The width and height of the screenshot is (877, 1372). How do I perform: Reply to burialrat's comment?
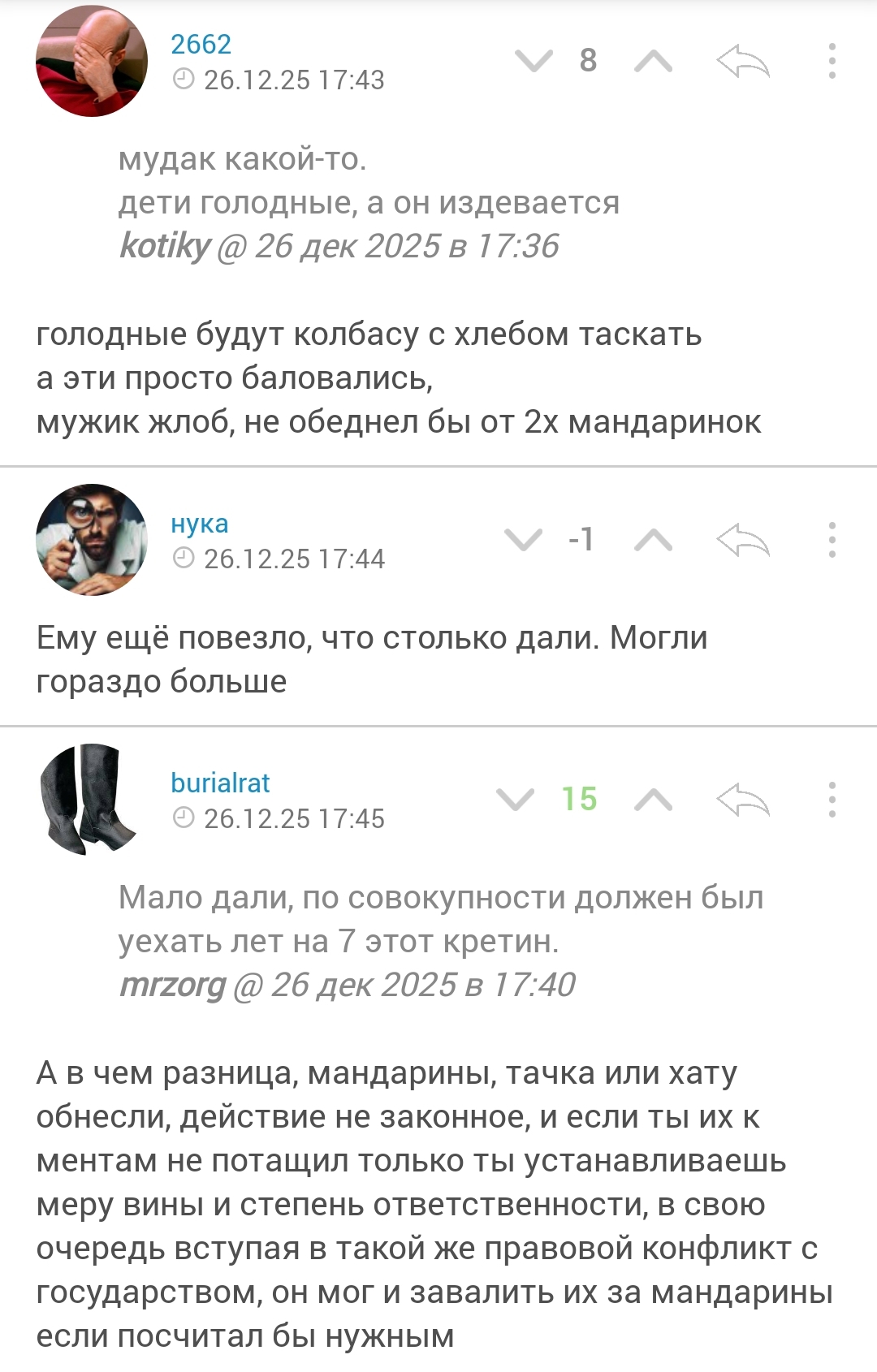tap(742, 800)
